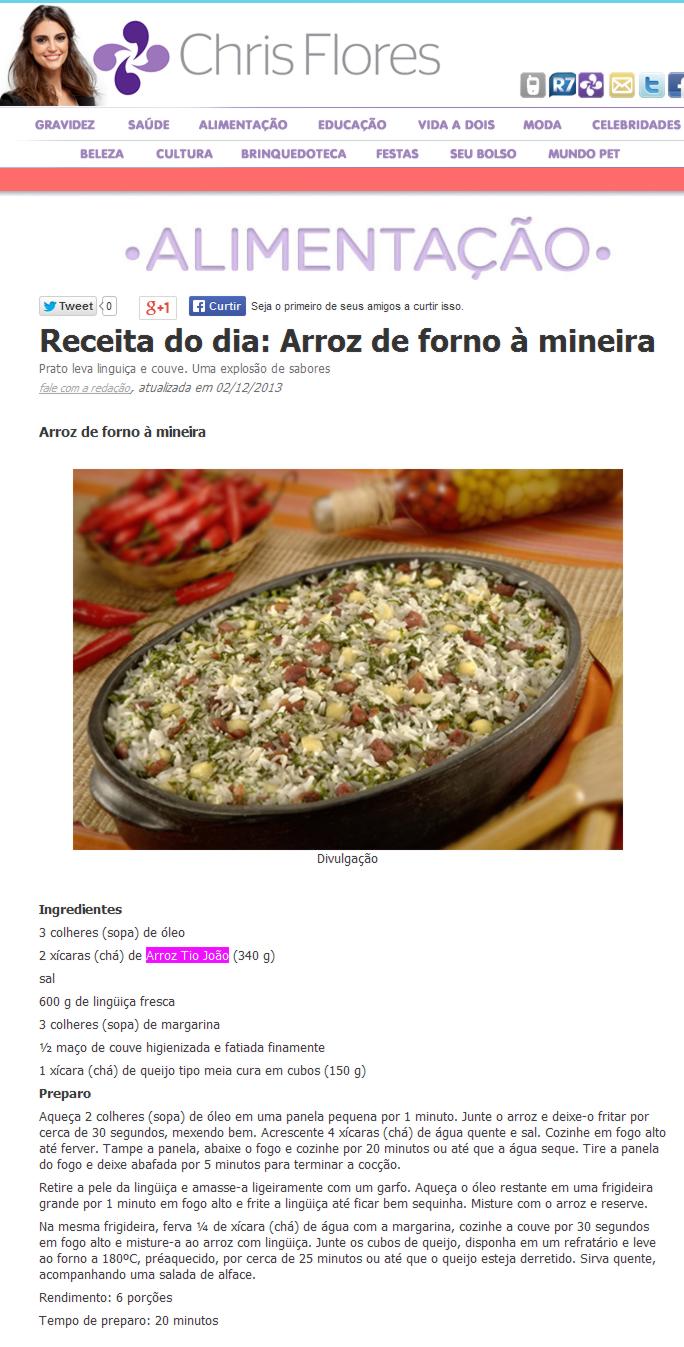The height and width of the screenshot is (1347, 684).
Task: Open the mobile phone icon in the header
Action: [x=533, y=85]
